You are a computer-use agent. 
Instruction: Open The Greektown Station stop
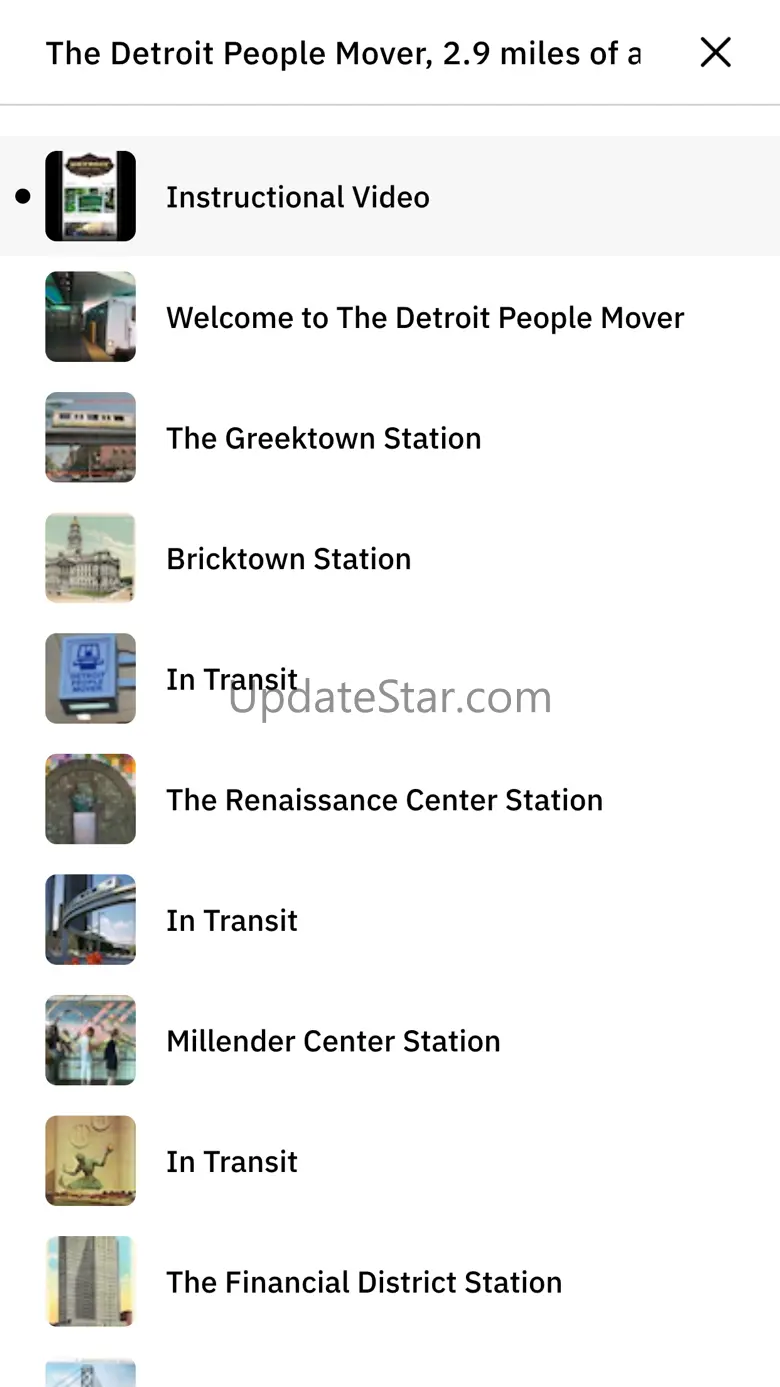pos(323,438)
